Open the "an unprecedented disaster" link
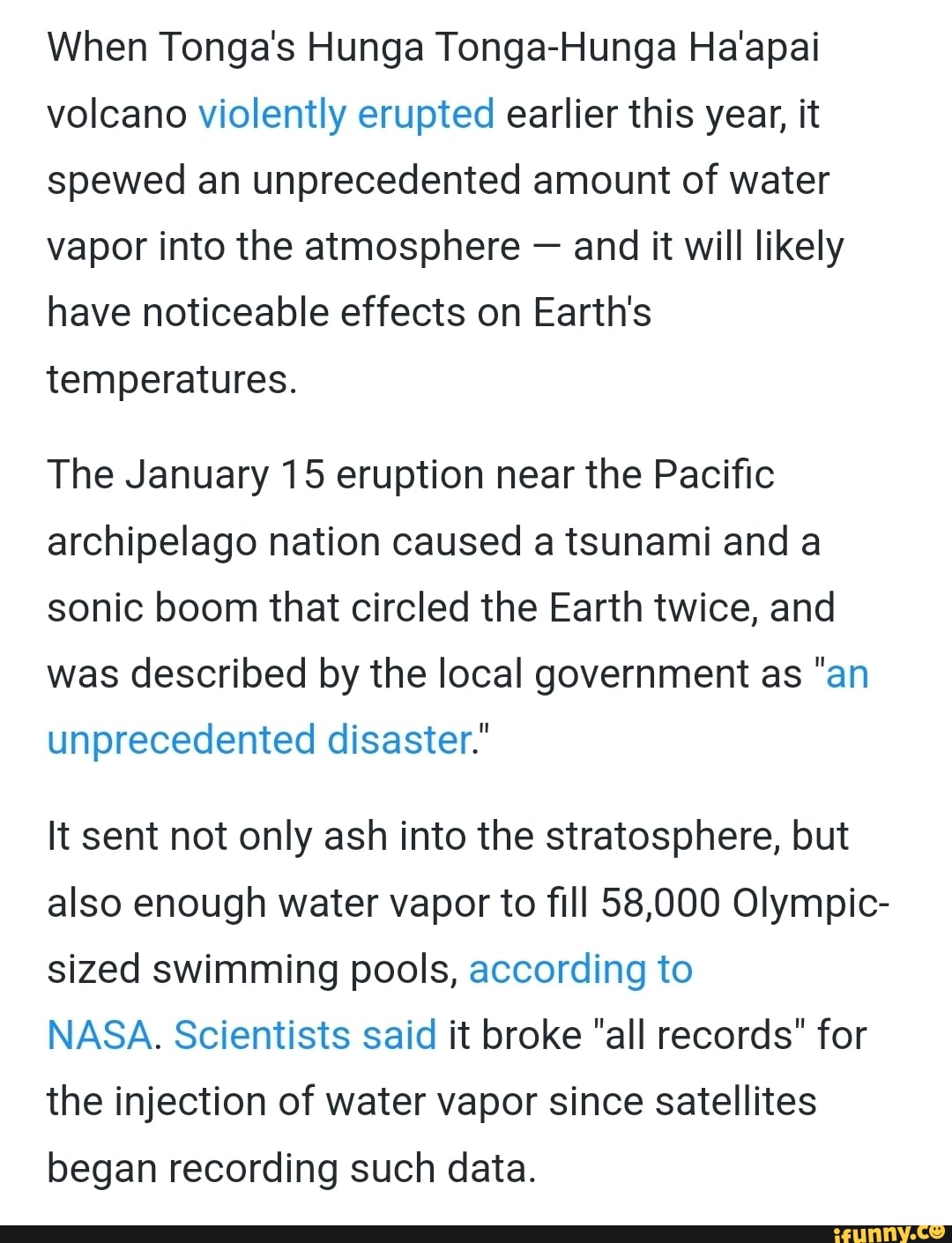The height and width of the screenshot is (1243, 952). (260, 741)
